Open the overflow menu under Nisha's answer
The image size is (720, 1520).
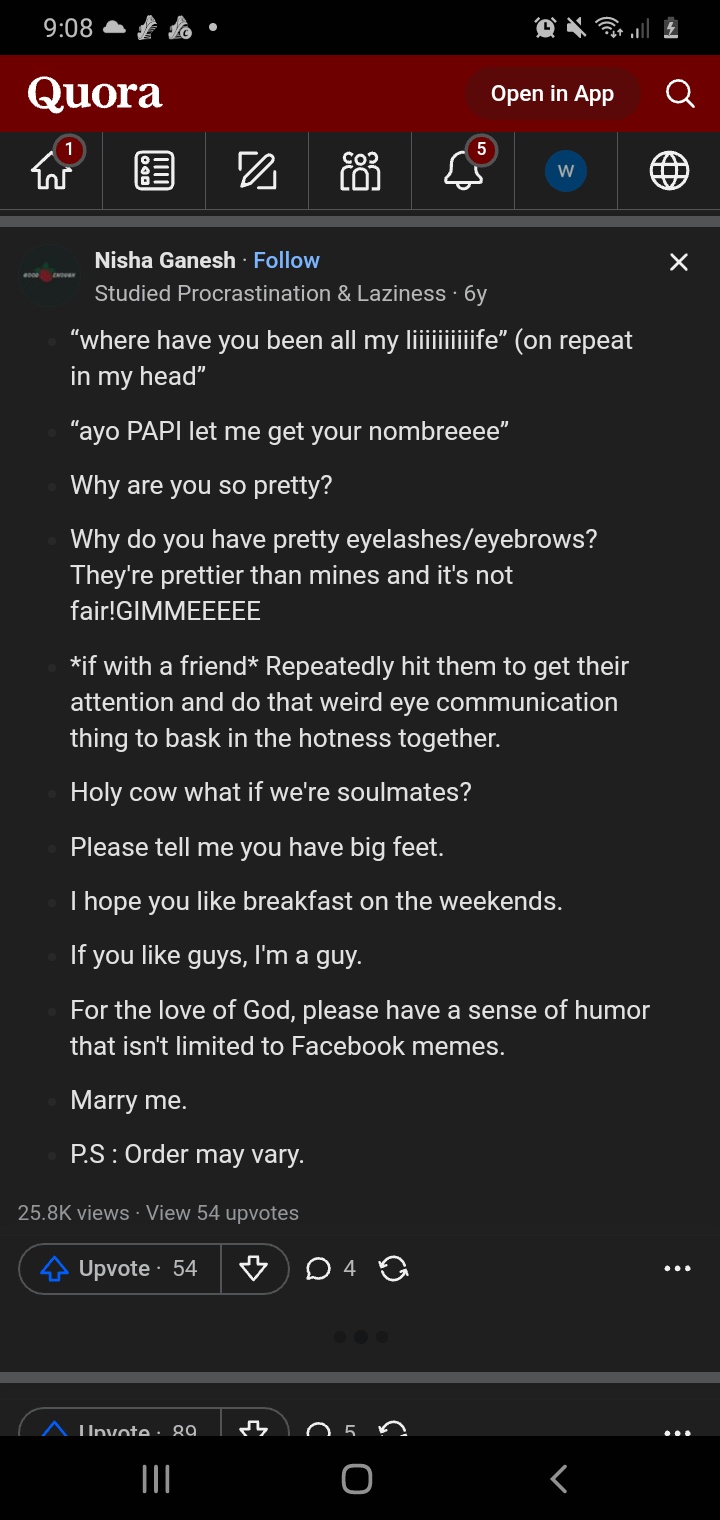point(677,1268)
